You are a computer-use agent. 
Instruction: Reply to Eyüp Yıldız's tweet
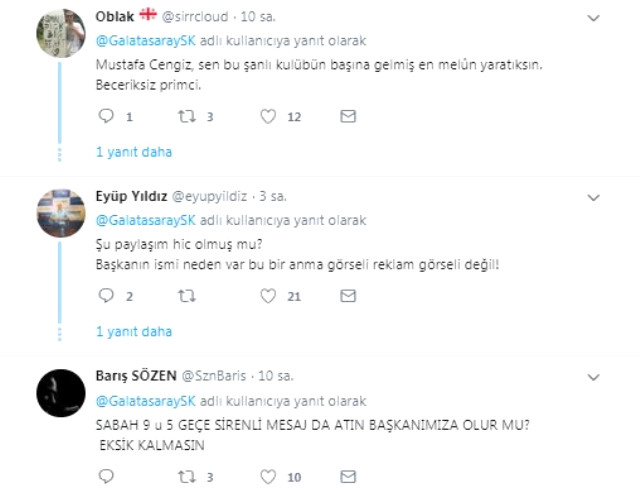tap(107, 296)
